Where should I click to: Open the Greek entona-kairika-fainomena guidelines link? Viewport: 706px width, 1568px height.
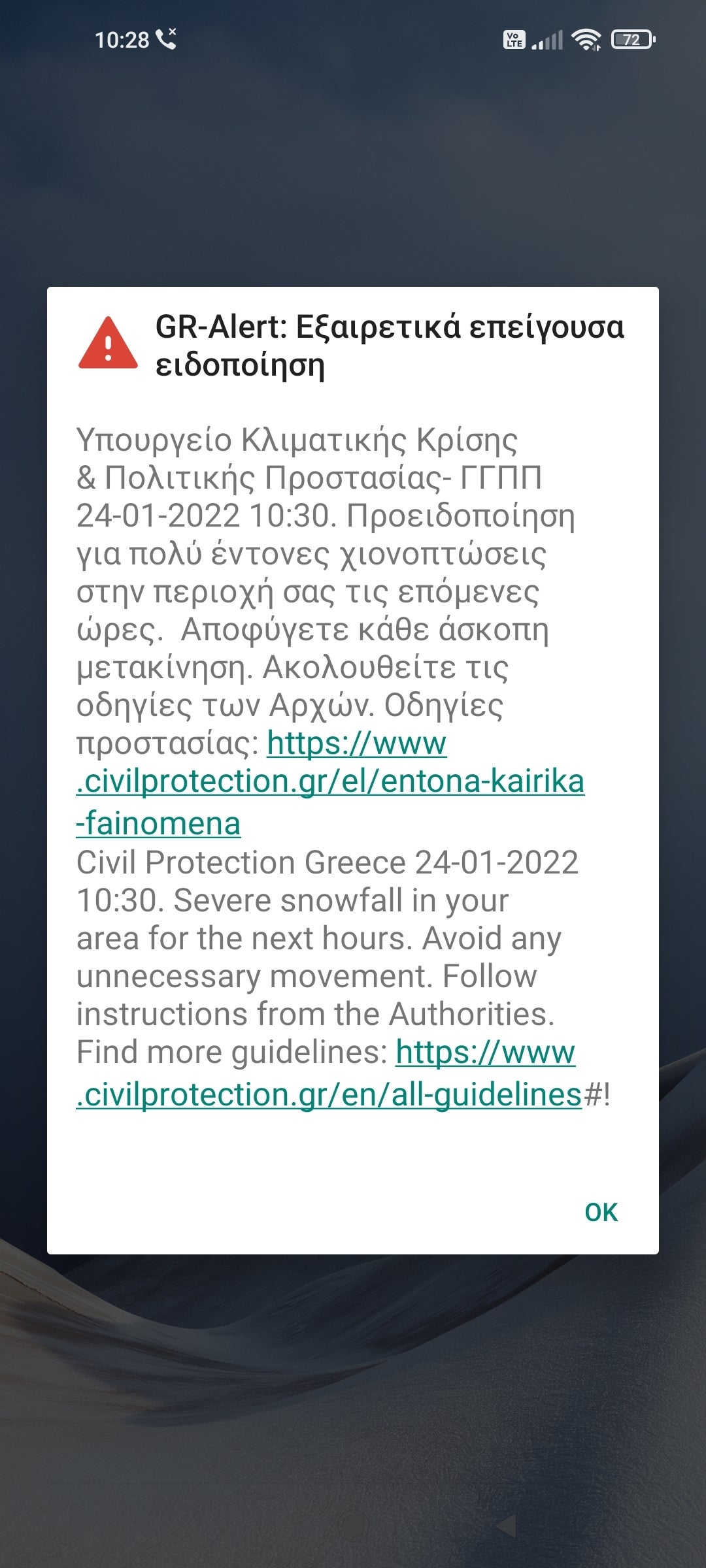[330, 782]
